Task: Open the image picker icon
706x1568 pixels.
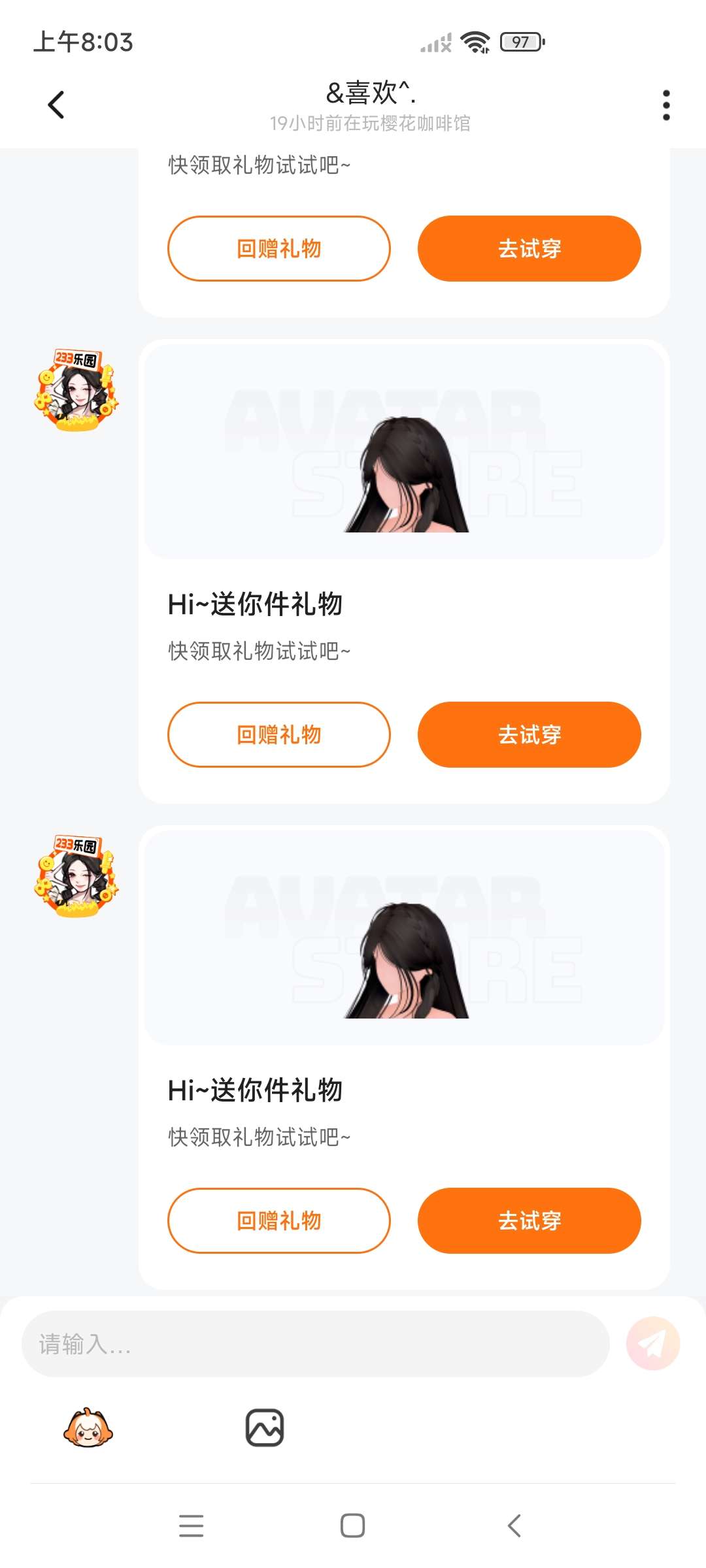Action: point(265,1428)
